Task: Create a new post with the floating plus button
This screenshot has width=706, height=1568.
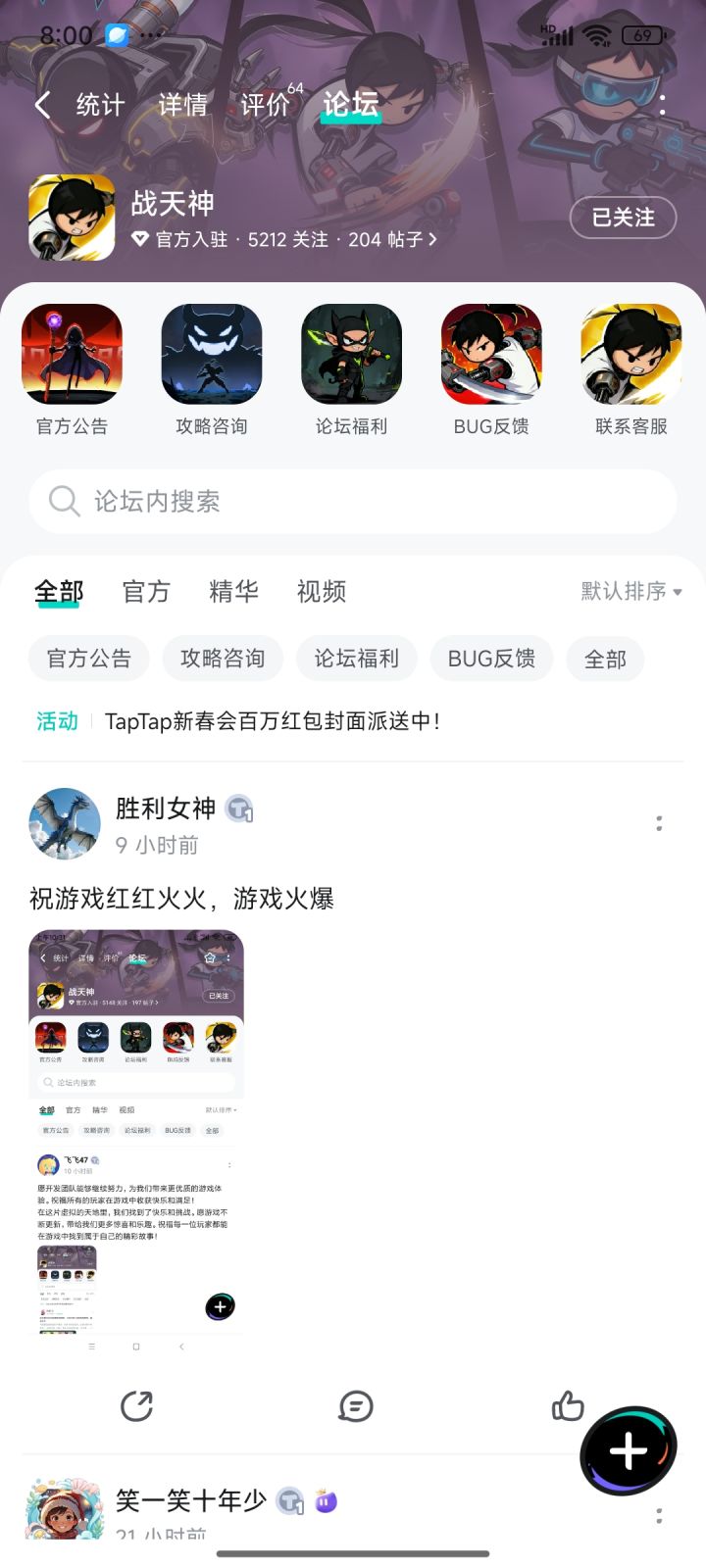Action: [x=629, y=1447]
